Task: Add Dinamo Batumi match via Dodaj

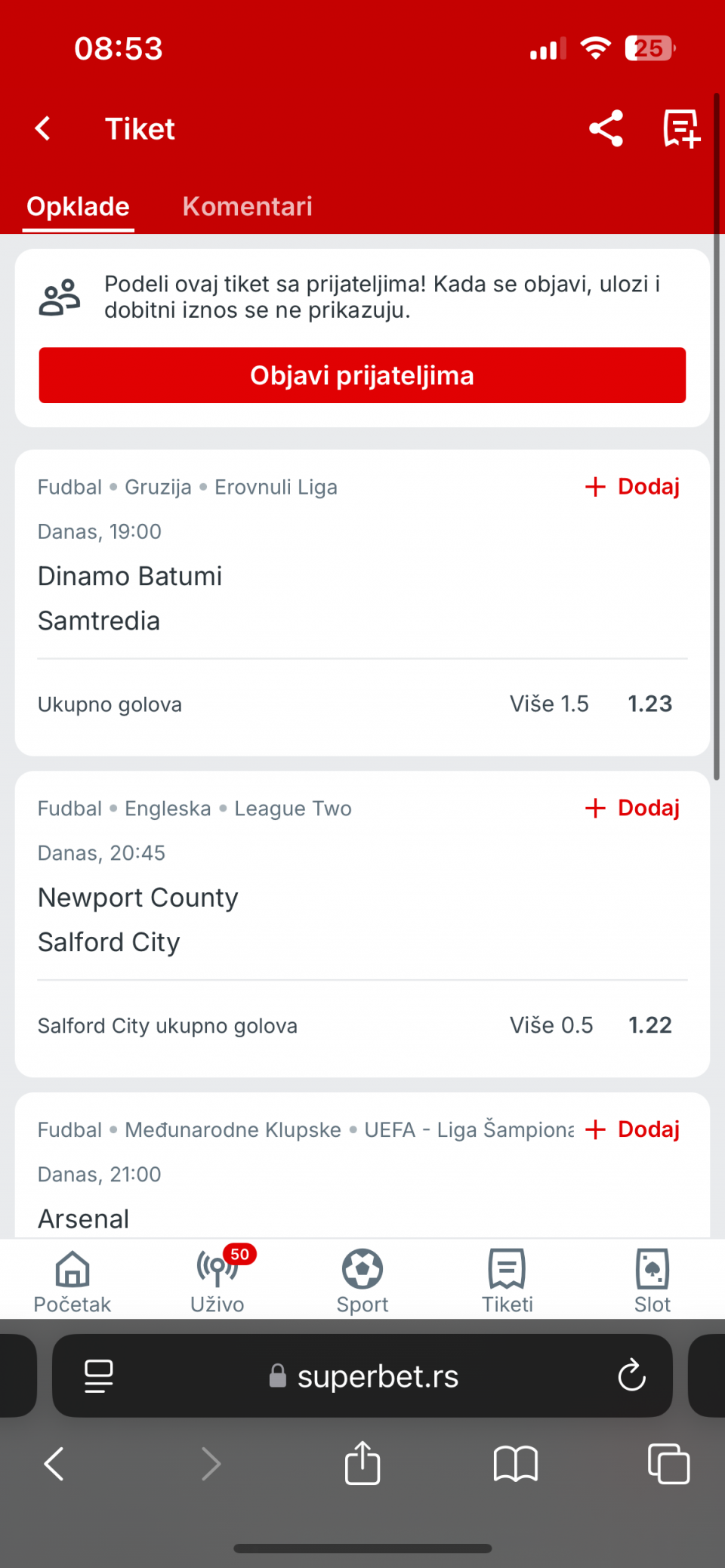Action: (x=633, y=487)
